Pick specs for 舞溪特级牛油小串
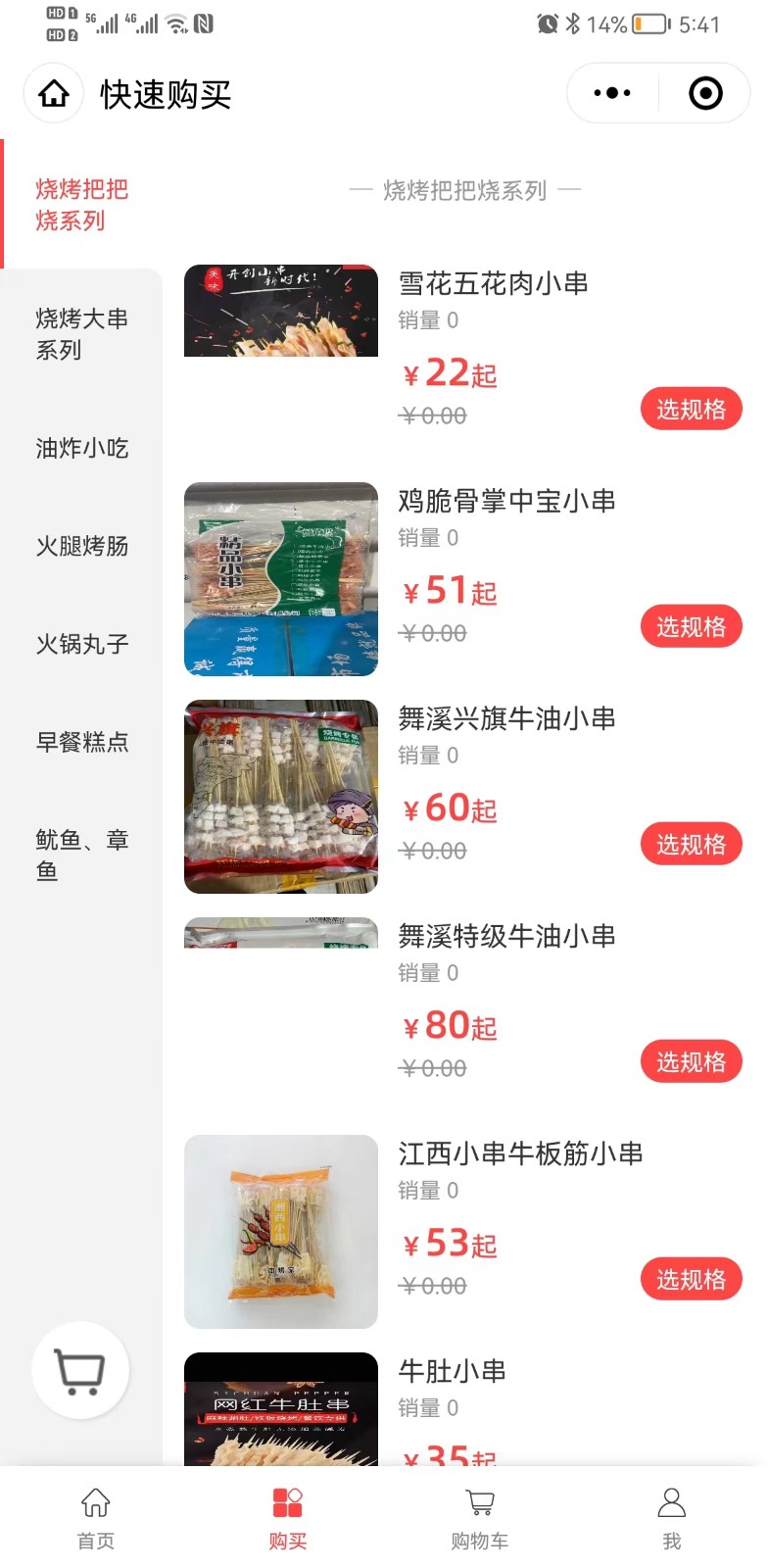This screenshot has width=768, height=1568. (x=691, y=1061)
